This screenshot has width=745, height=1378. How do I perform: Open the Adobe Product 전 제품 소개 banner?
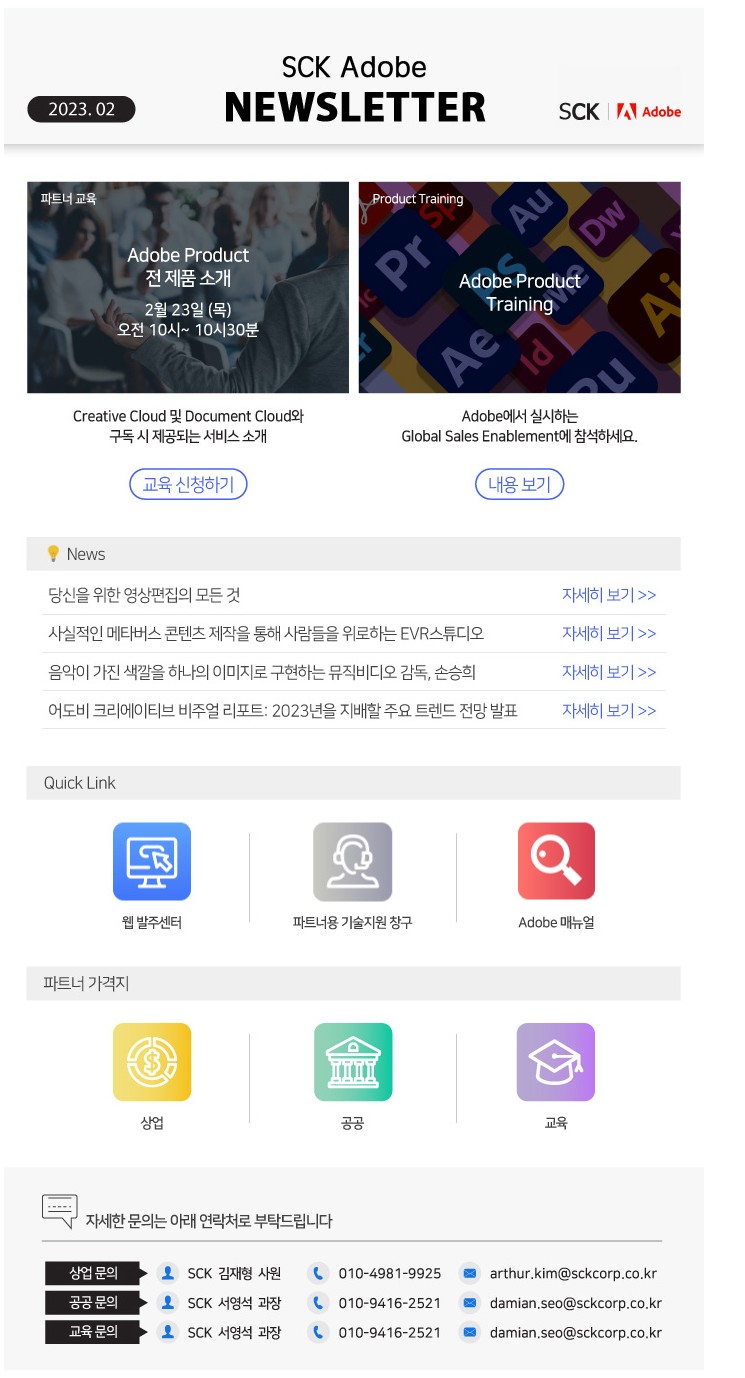click(188, 287)
